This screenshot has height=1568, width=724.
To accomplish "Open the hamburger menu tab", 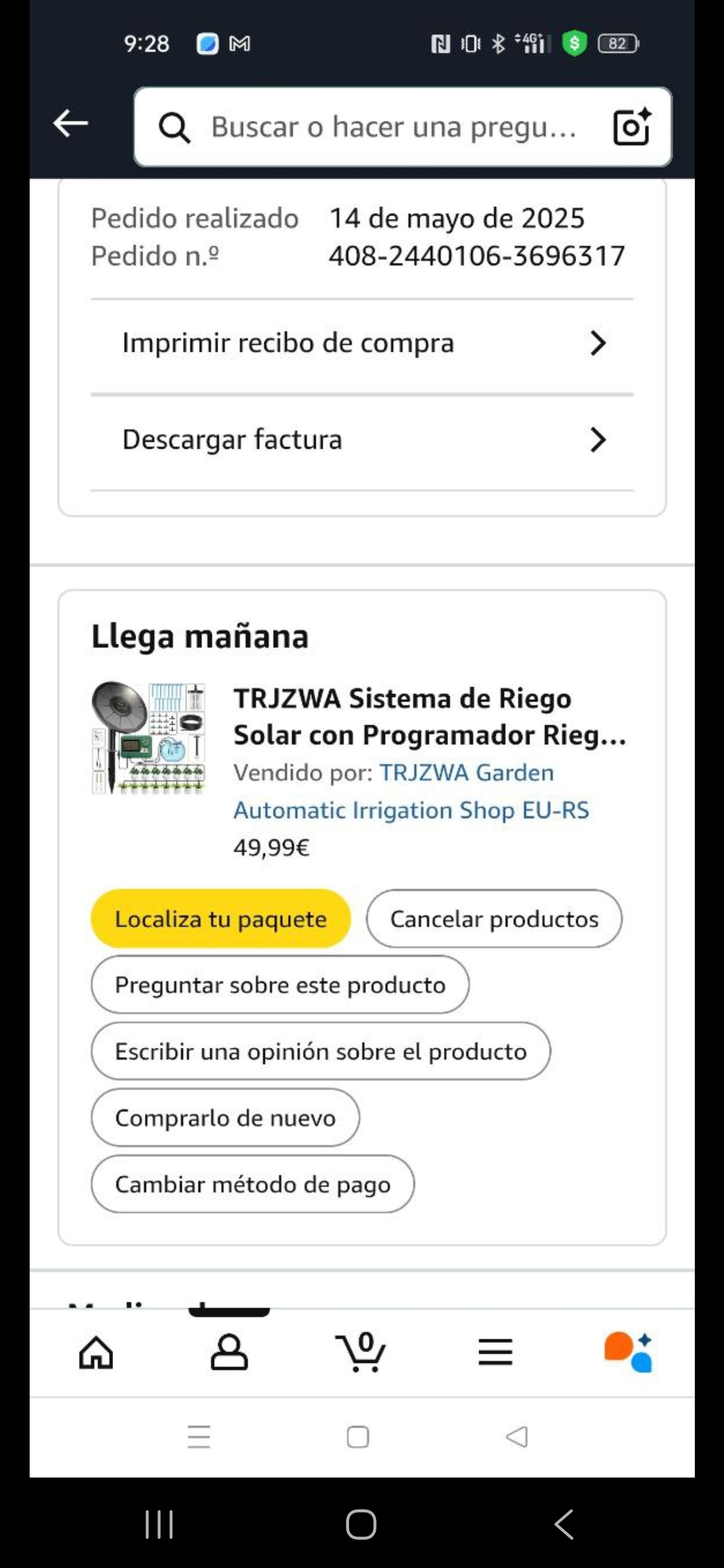I will coord(495,1352).
